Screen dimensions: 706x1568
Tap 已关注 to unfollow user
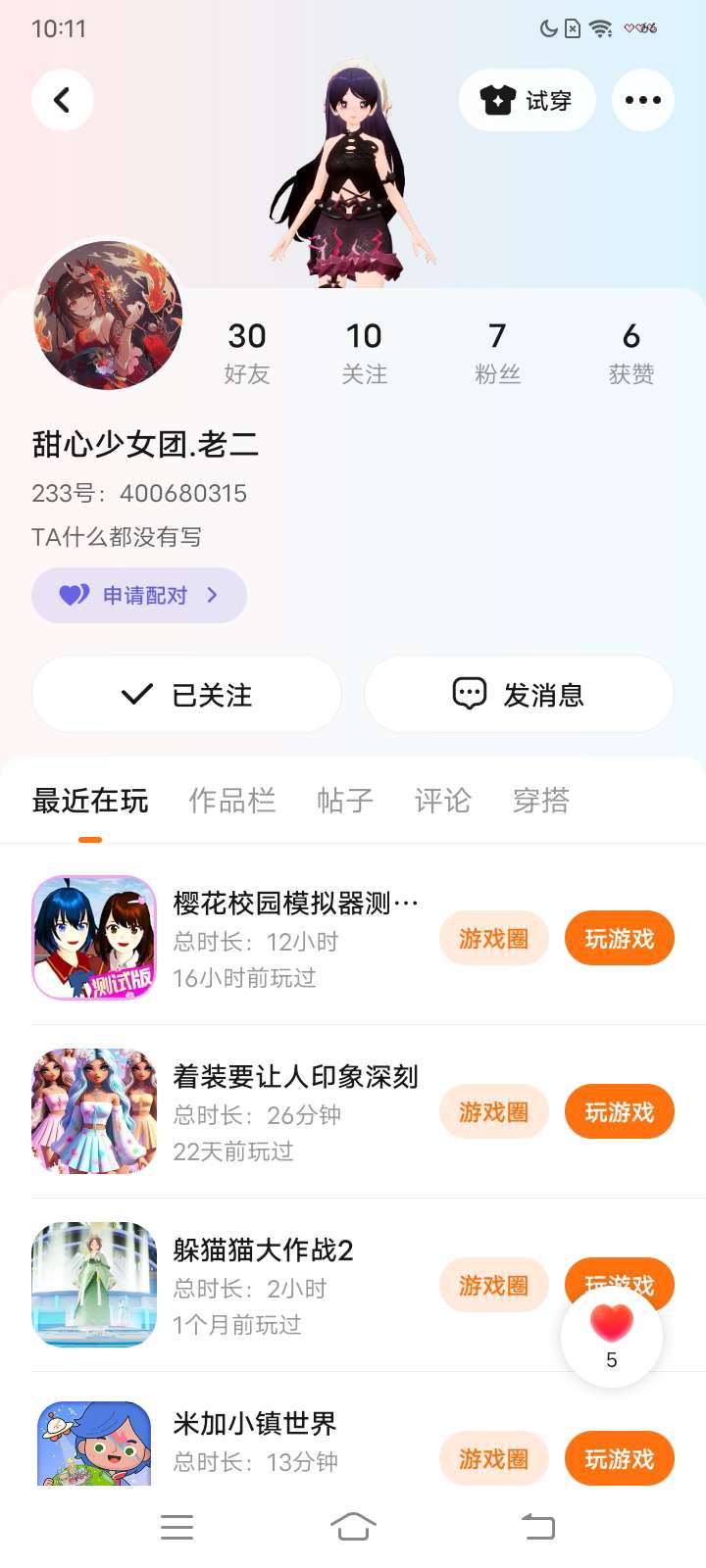point(186,694)
